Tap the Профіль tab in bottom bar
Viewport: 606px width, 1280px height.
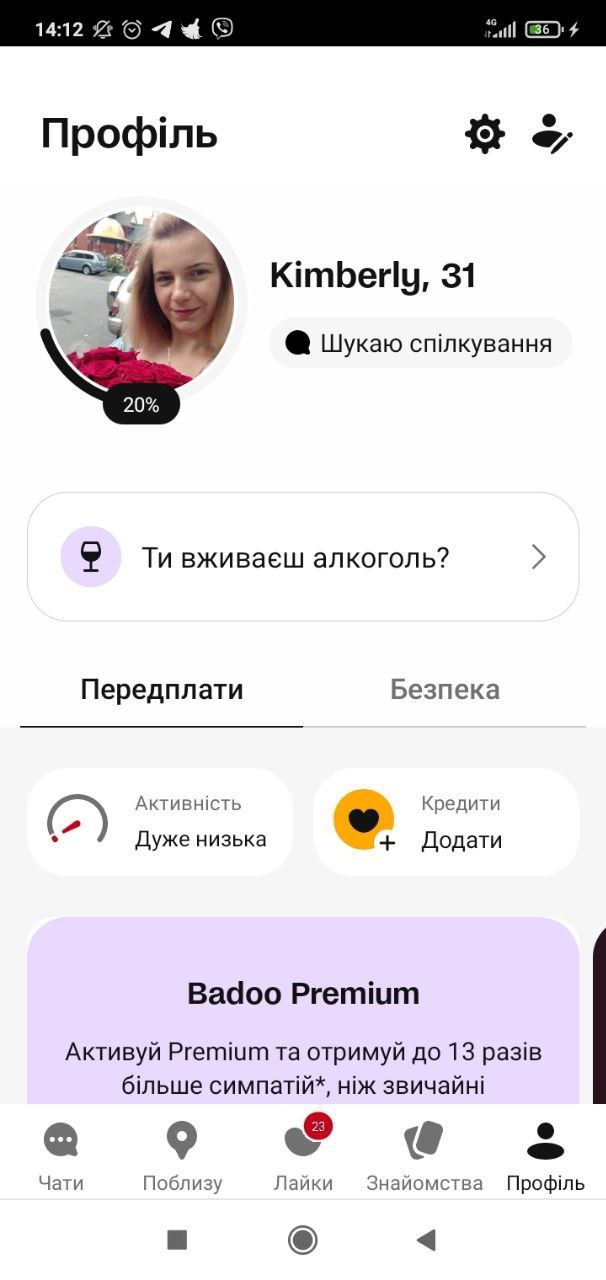pyautogui.click(x=545, y=1157)
